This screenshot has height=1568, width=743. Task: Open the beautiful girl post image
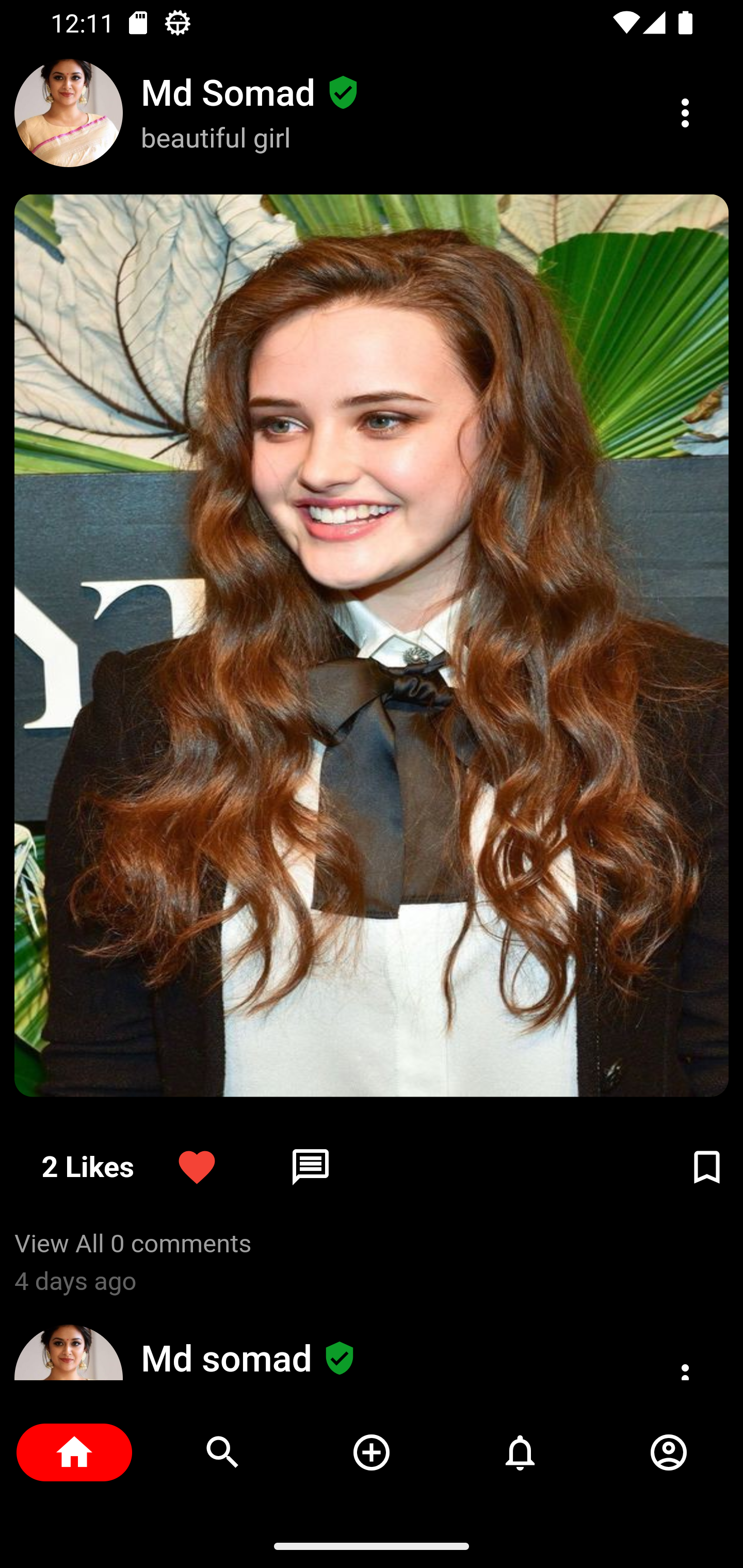[x=372, y=645]
